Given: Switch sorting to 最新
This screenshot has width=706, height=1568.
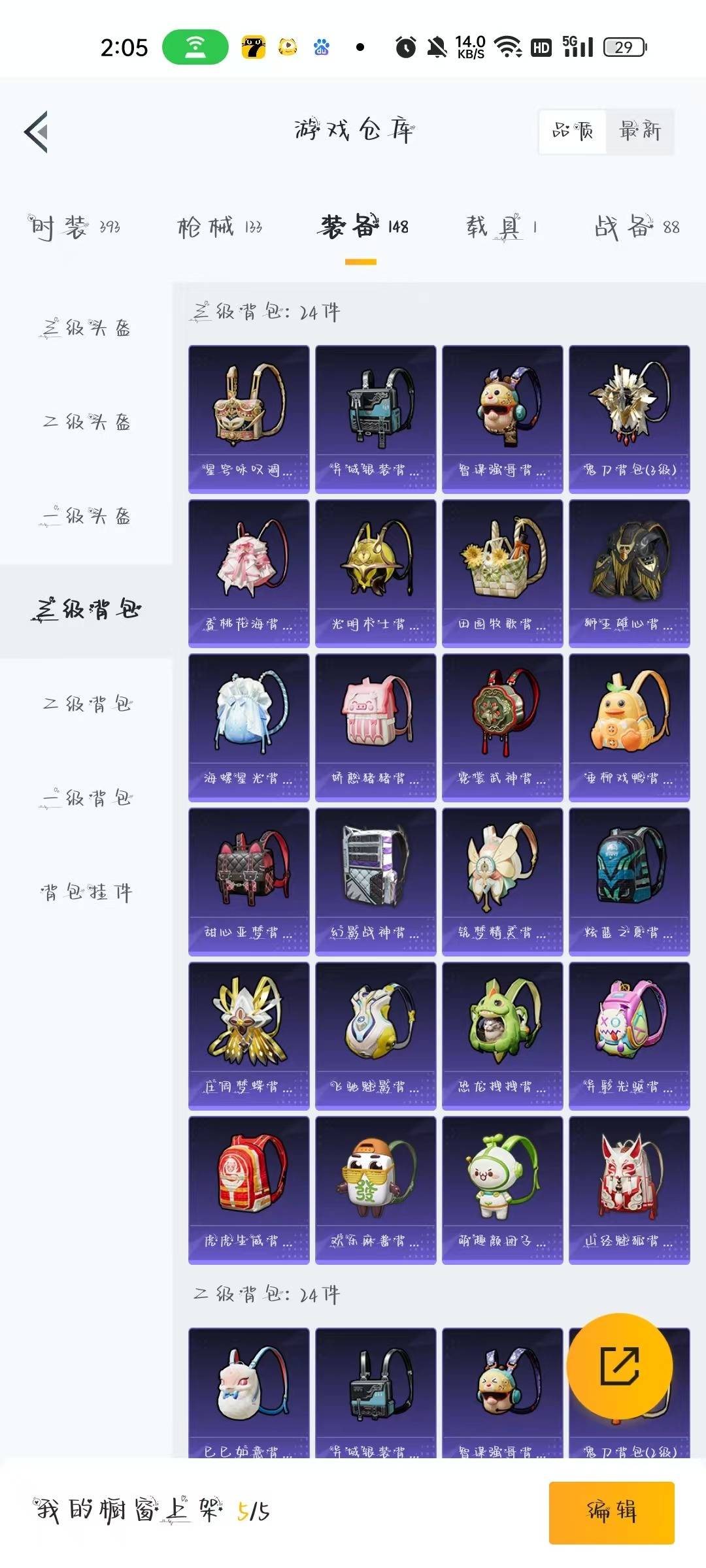Looking at the screenshot, I should click(640, 131).
